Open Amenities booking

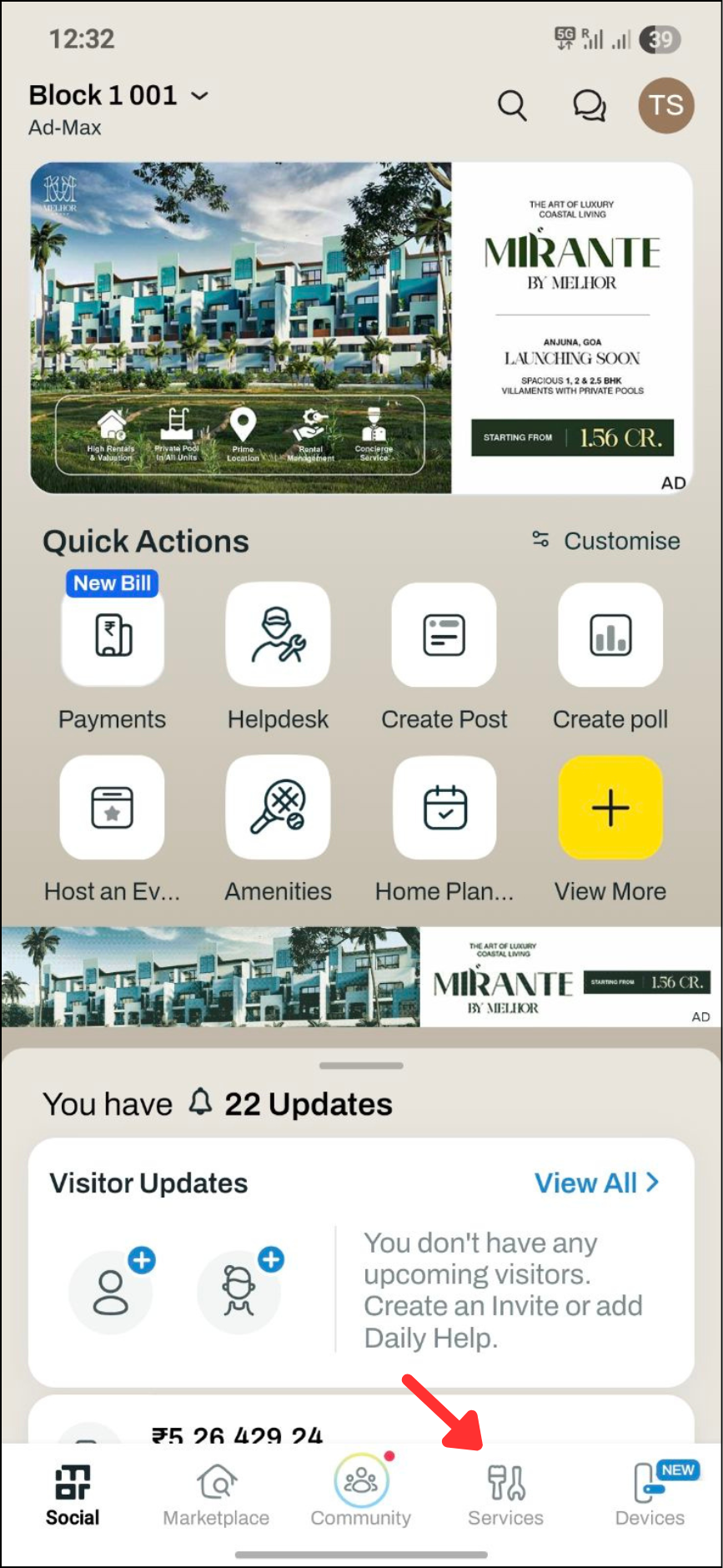tap(278, 808)
